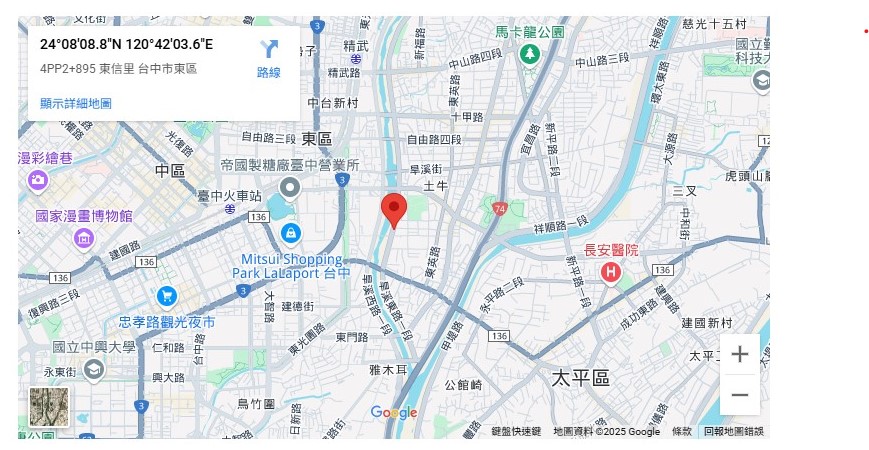Report a map error via 回報地圖錯誤
Viewport: 869px width, 450px height.
[x=733, y=431]
